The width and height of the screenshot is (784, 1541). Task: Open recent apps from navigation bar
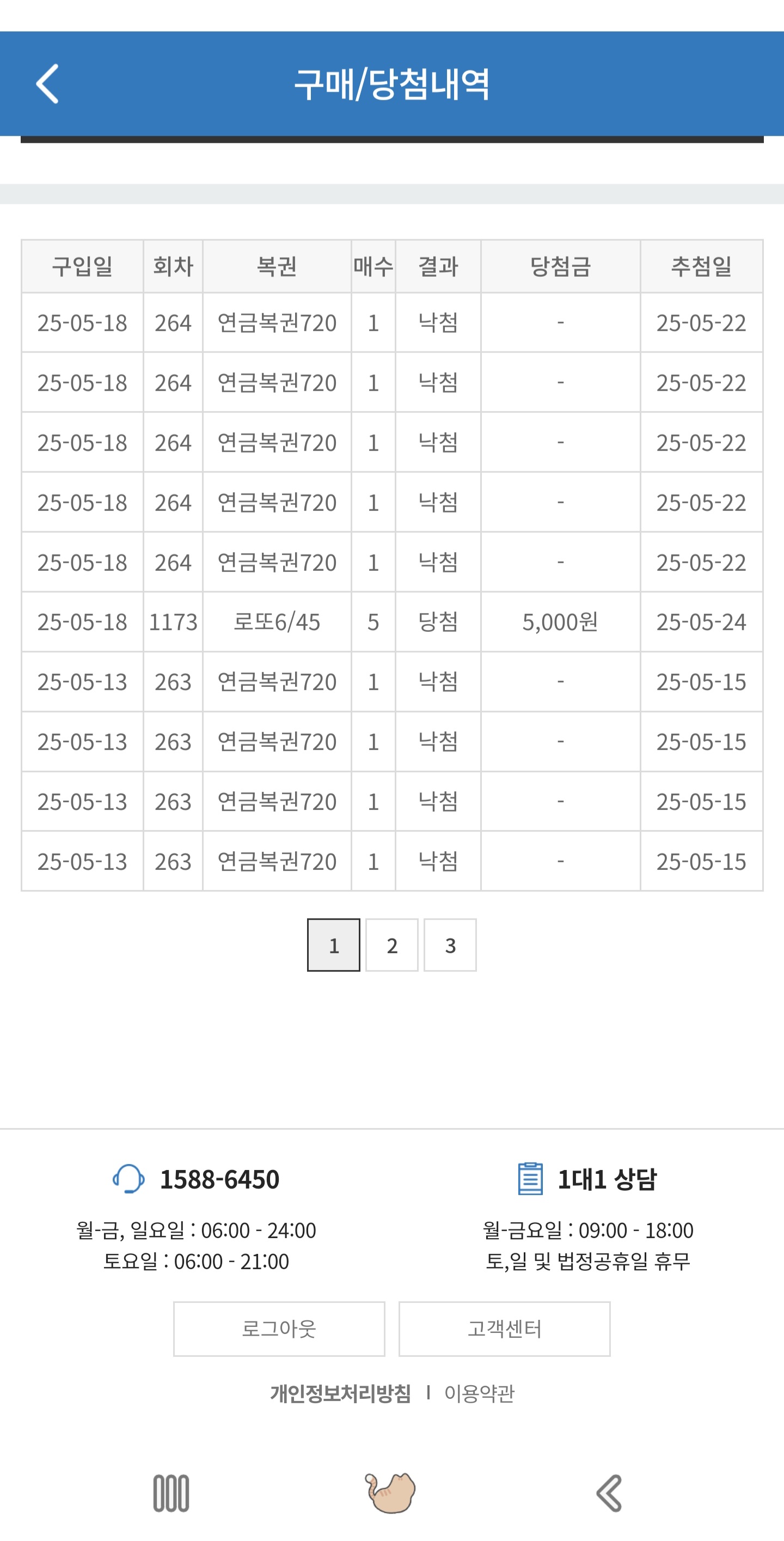click(171, 1493)
